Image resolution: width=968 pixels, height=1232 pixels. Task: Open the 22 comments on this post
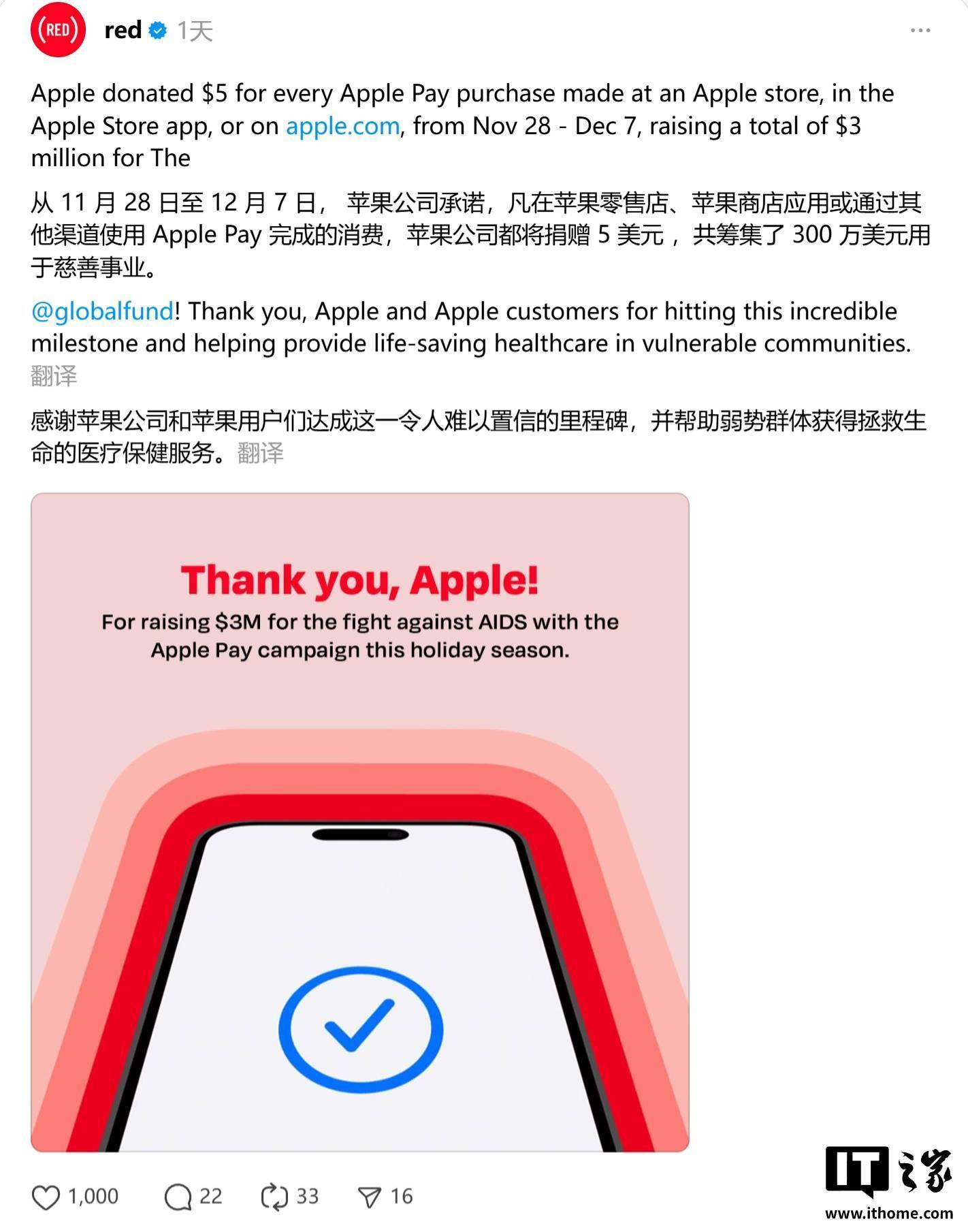tap(178, 1197)
